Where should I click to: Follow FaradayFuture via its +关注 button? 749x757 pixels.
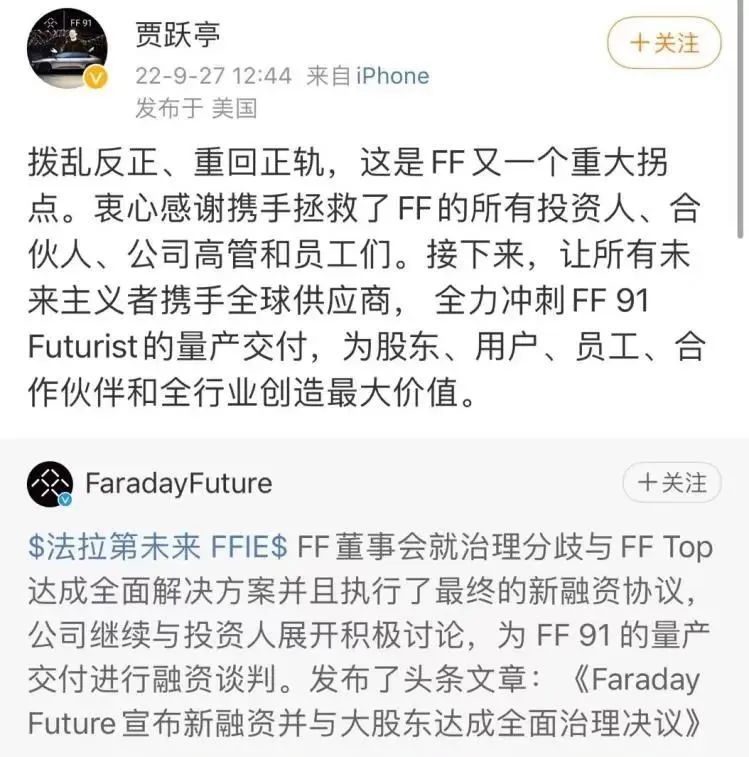coord(672,484)
